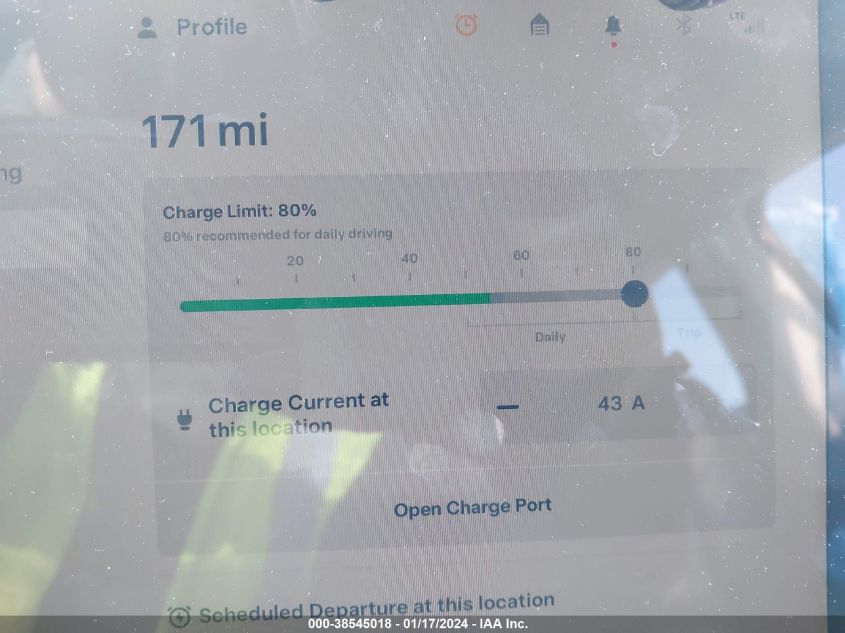845x633 pixels.
Task: Open Bluetooth settings icon
Action: pyautogui.click(x=684, y=25)
